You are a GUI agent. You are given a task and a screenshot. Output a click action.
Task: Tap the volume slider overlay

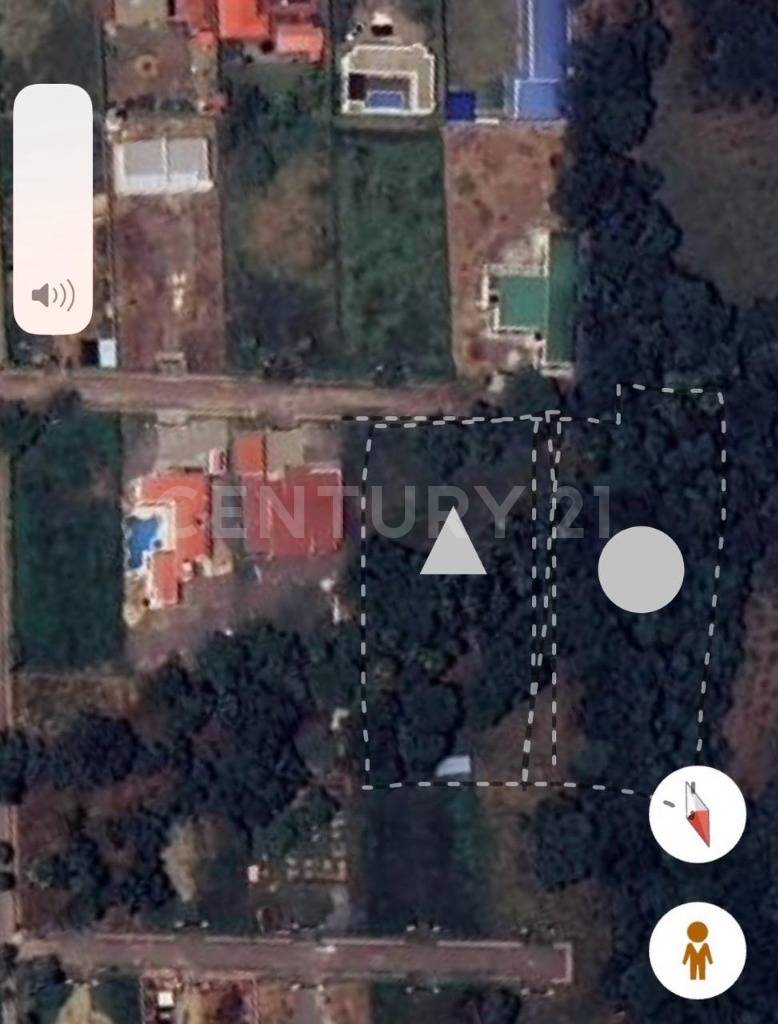53,209
